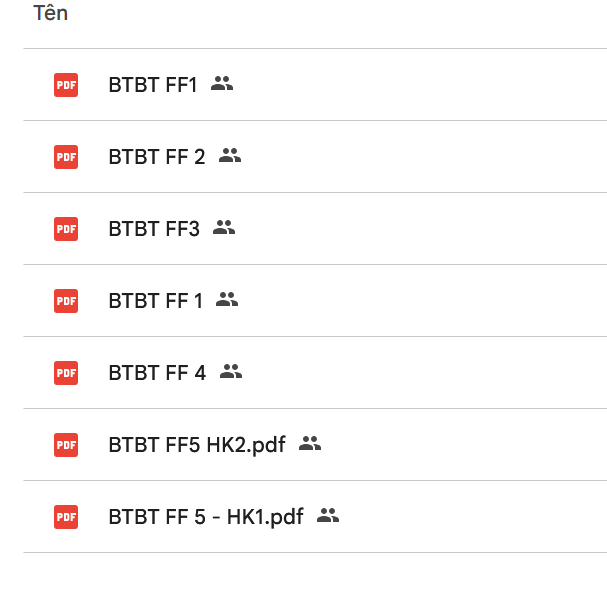The width and height of the screenshot is (607, 603).
Task: View the BTBT FF 4 PDF
Action: 157,373
